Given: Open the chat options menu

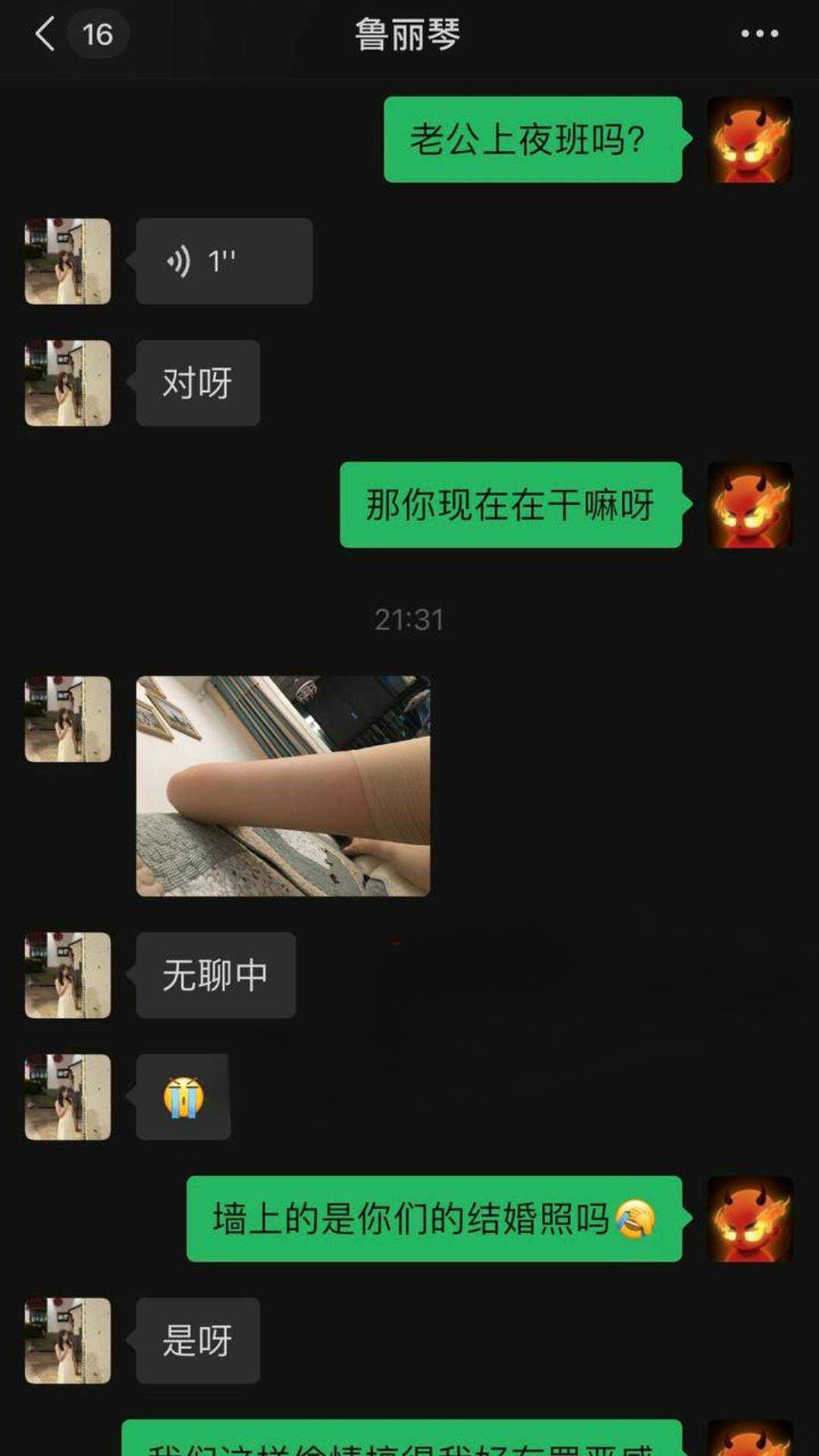Looking at the screenshot, I should point(759,34).
